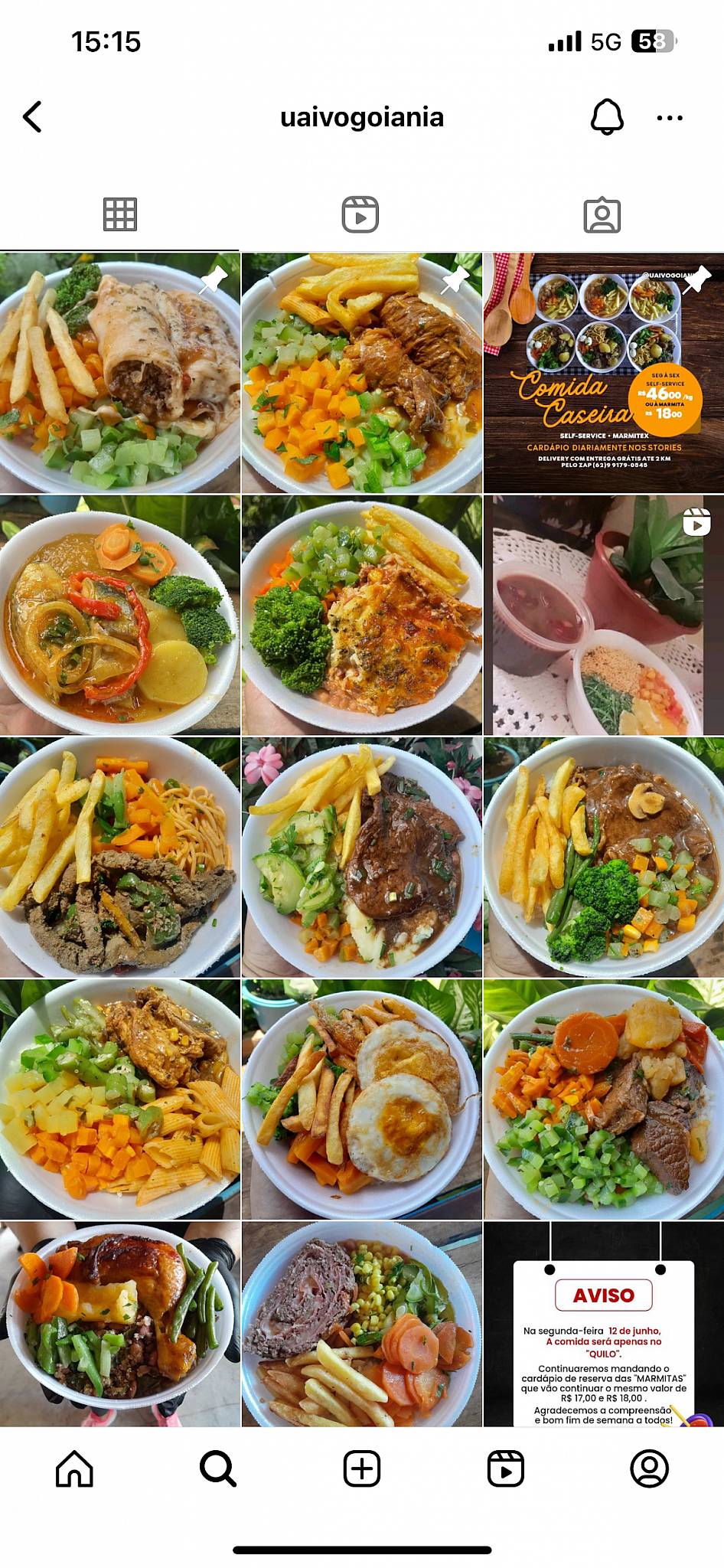Select the pinned Comida Caseira promo post

(x=603, y=371)
